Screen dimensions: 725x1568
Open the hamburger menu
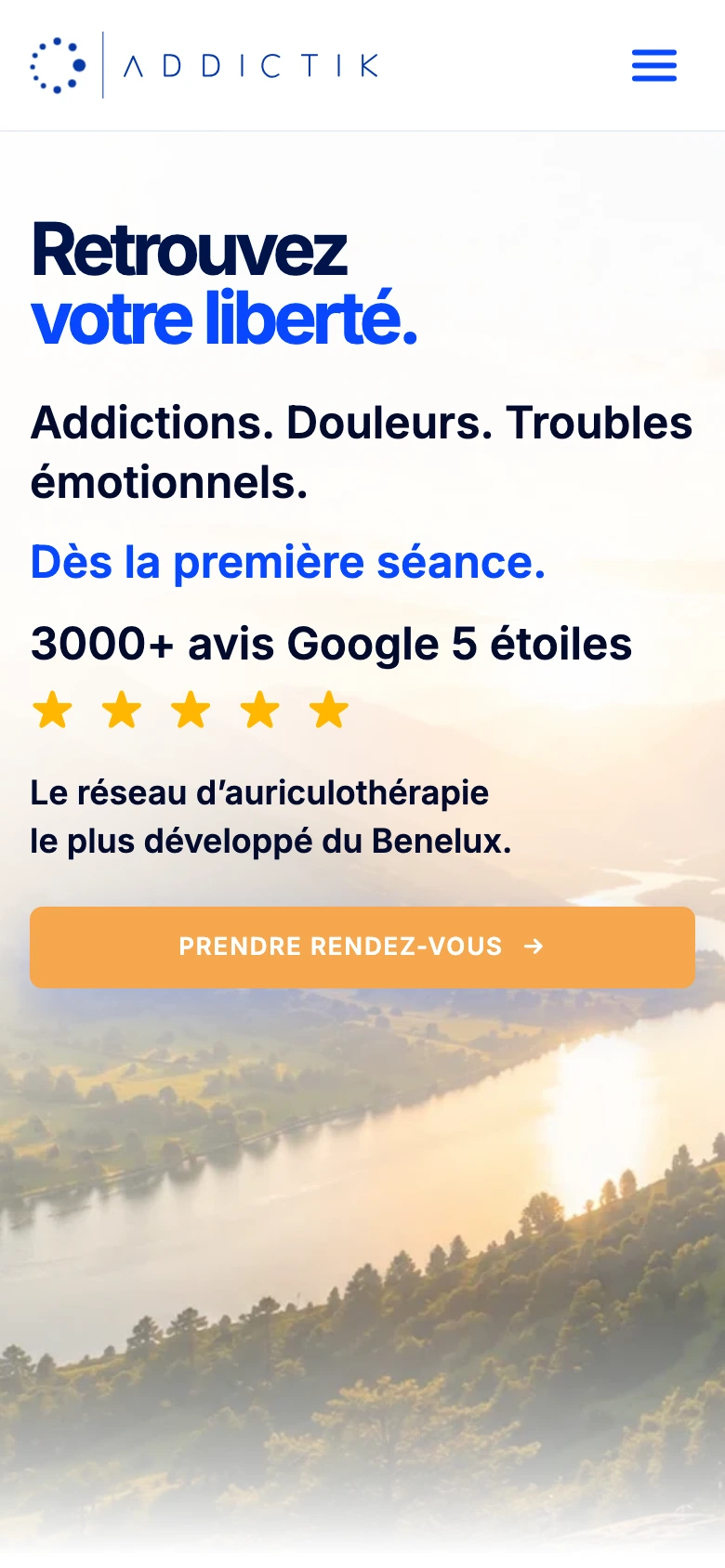coord(654,66)
